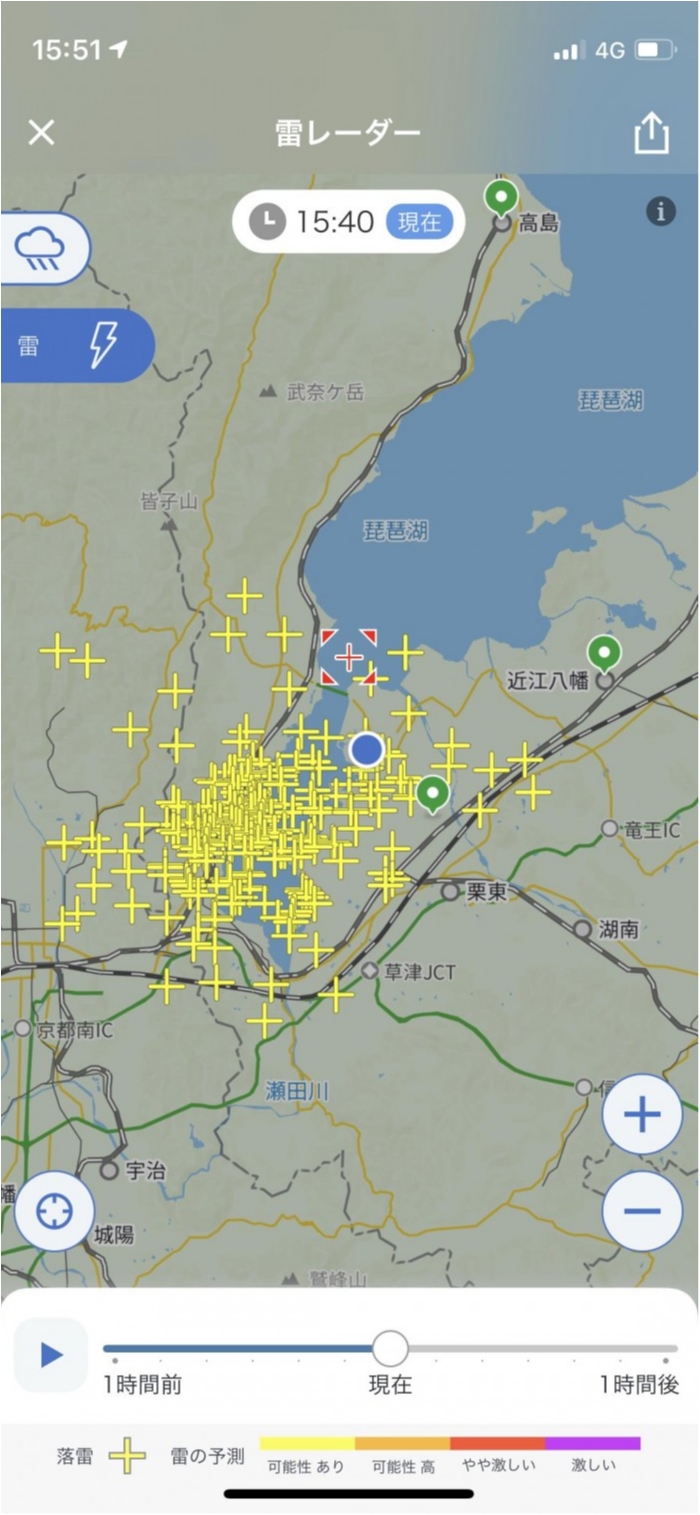Play the radar time animation
The width and height of the screenshot is (700, 1515).
50,1355
